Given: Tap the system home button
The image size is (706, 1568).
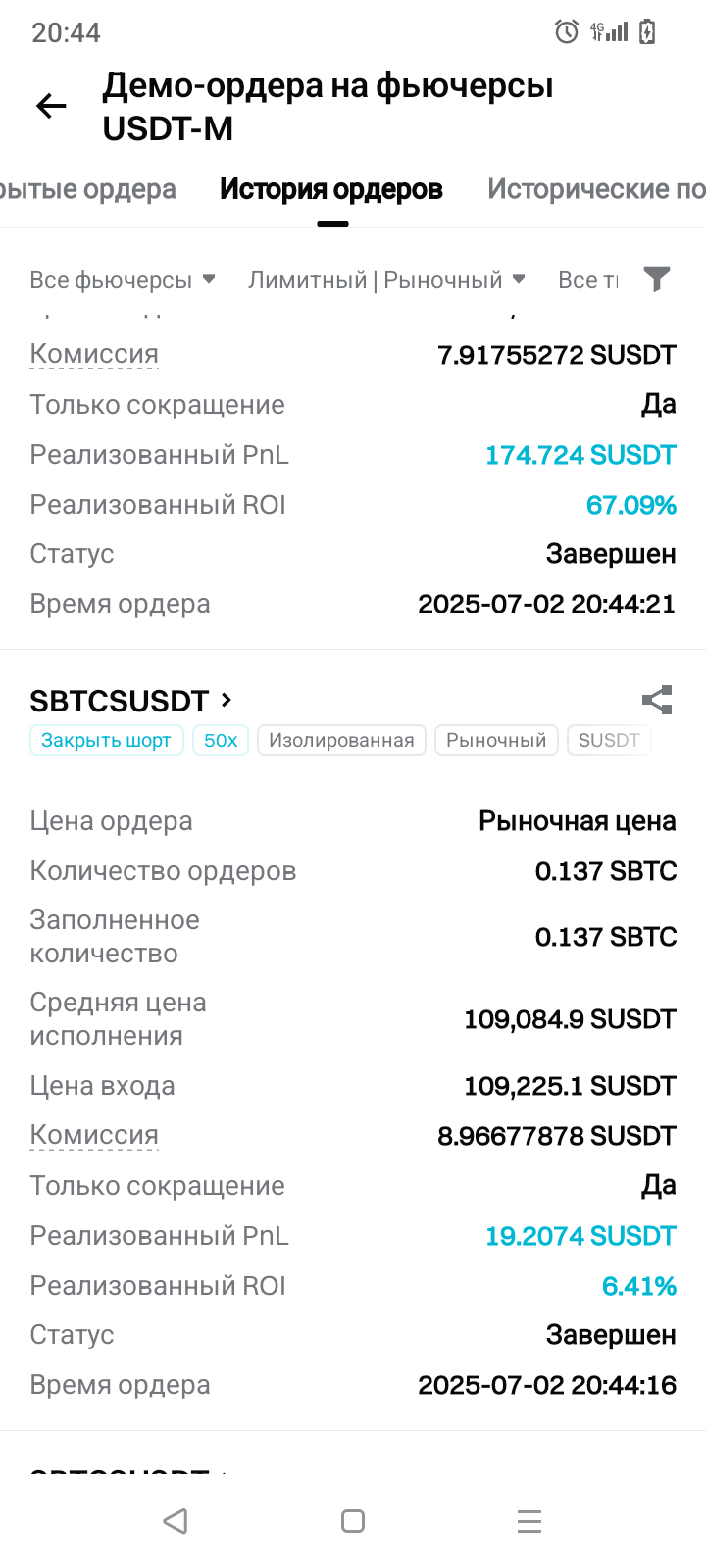Looking at the screenshot, I should [x=353, y=1521].
